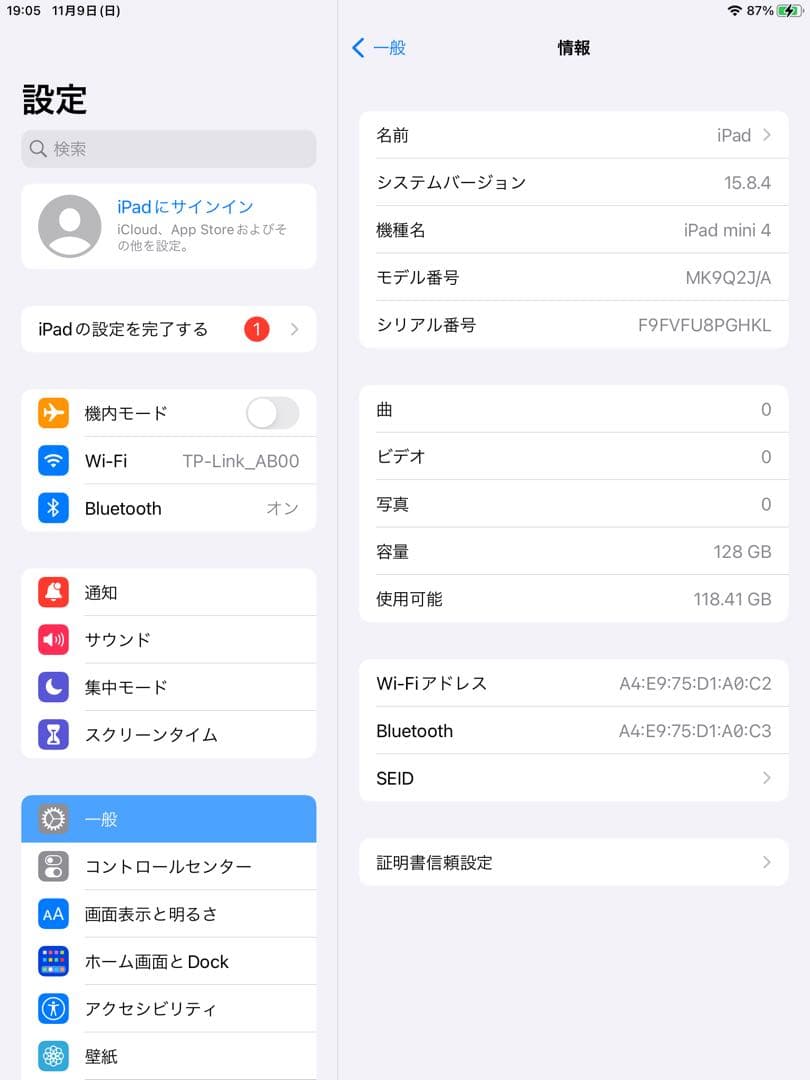Select the airplane icon for 機内モード
The image size is (810, 1080).
click(x=52, y=413)
